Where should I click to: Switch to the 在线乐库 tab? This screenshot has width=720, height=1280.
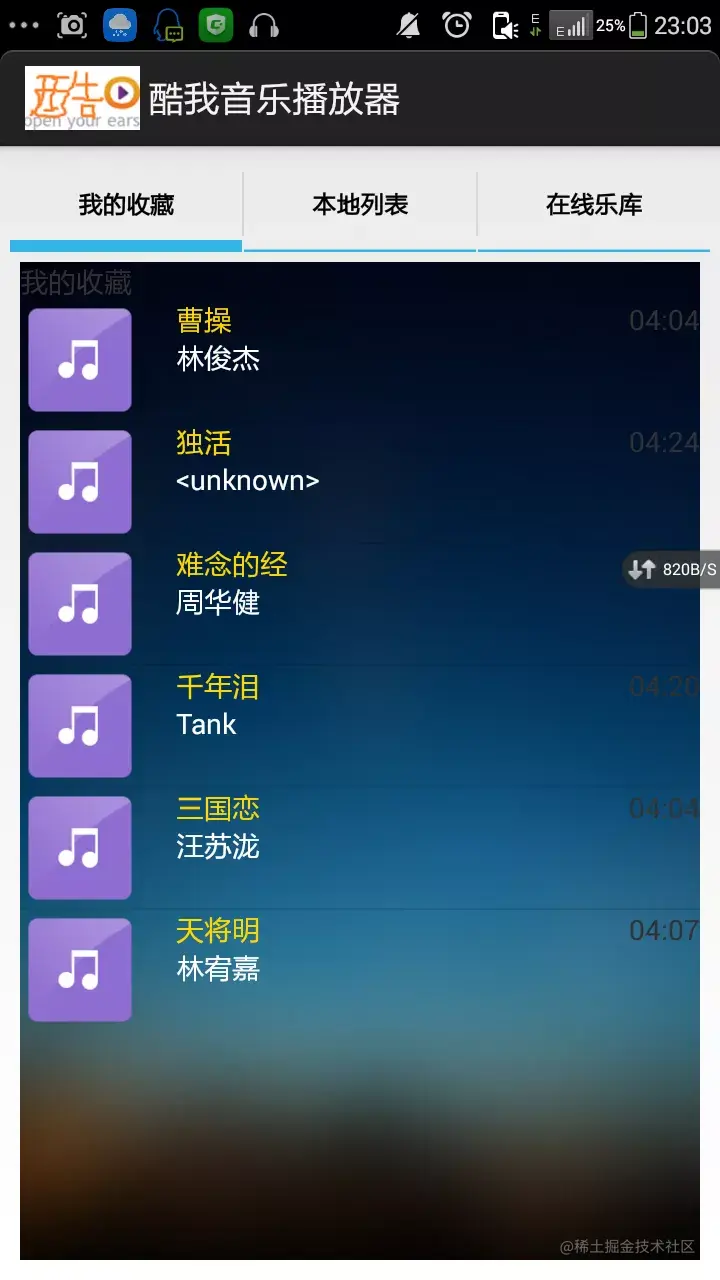point(594,205)
